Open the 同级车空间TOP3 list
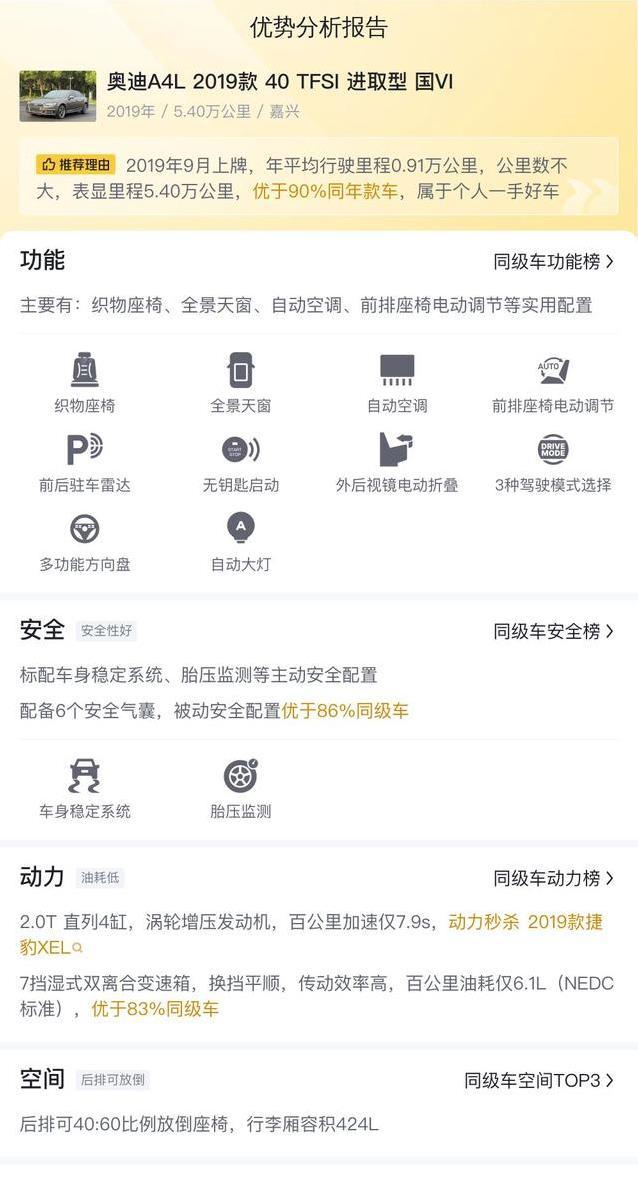The height and width of the screenshot is (1184, 638). point(539,1081)
